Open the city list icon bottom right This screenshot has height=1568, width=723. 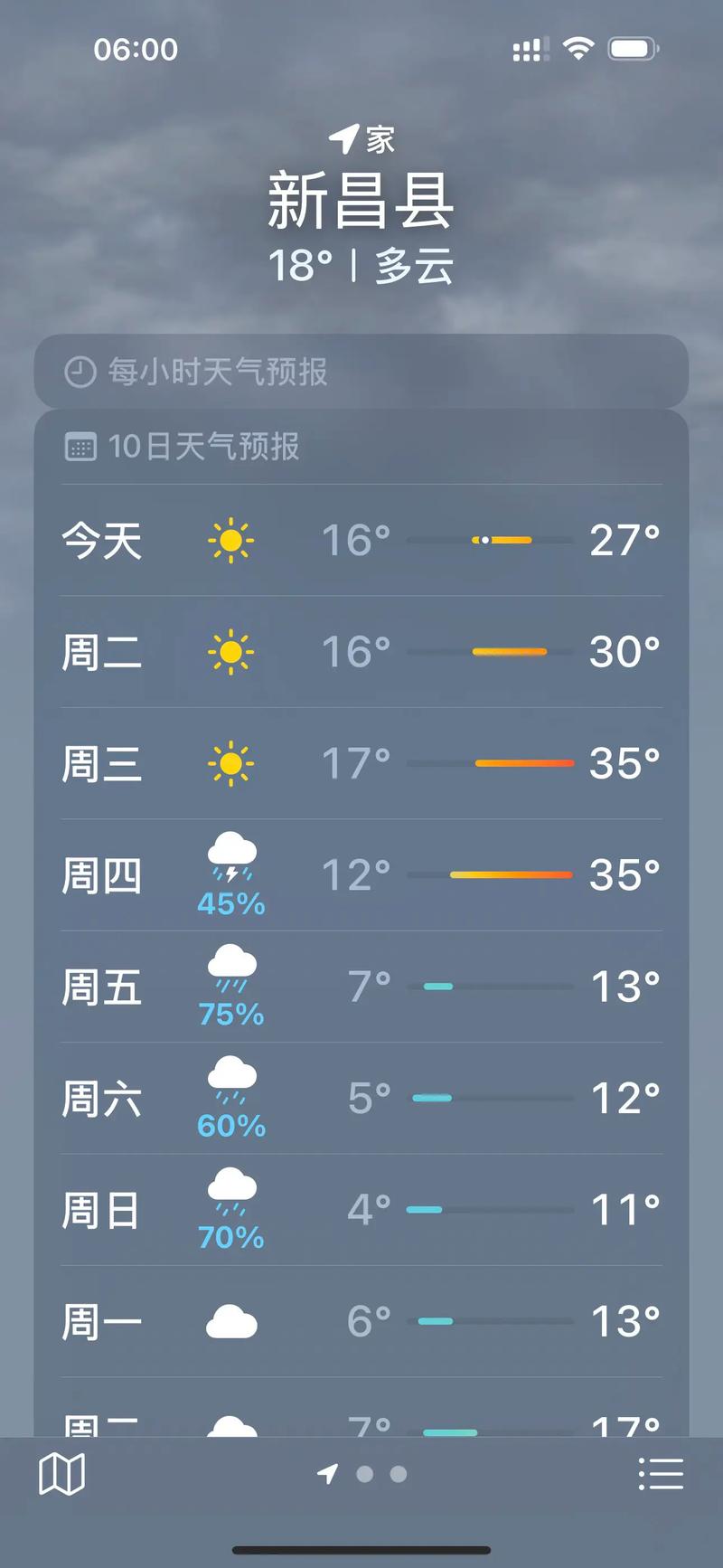click(x=661, y=1473)
